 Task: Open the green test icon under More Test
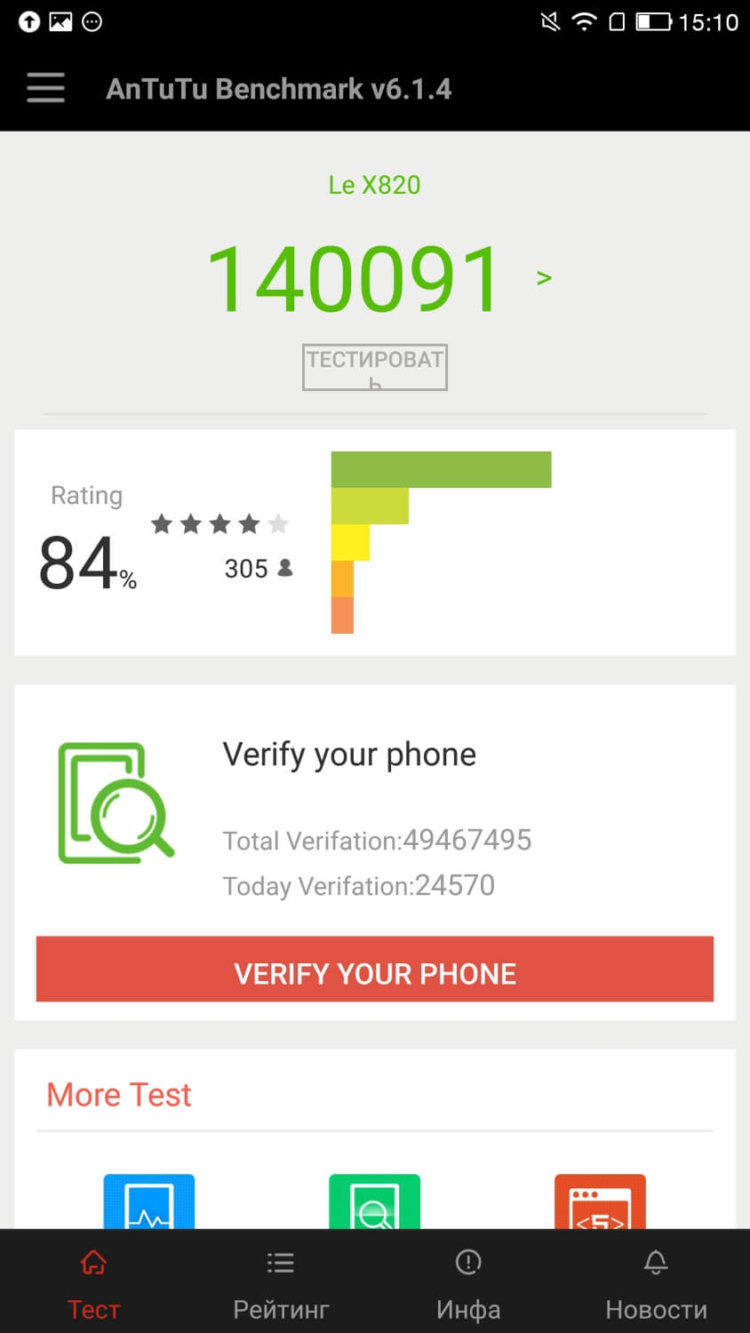(375, 1202)
